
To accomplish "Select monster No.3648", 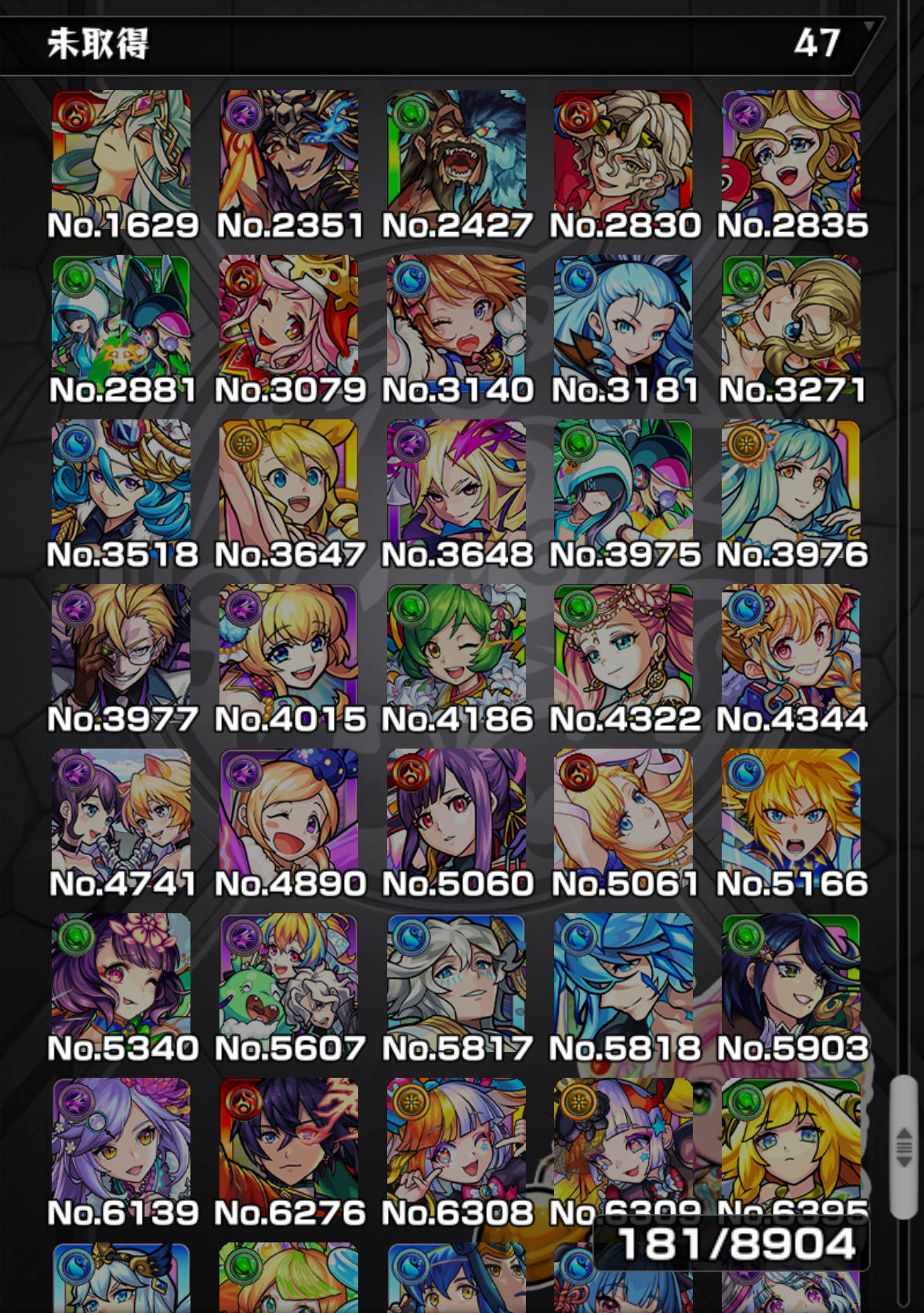I will point(456,482).
